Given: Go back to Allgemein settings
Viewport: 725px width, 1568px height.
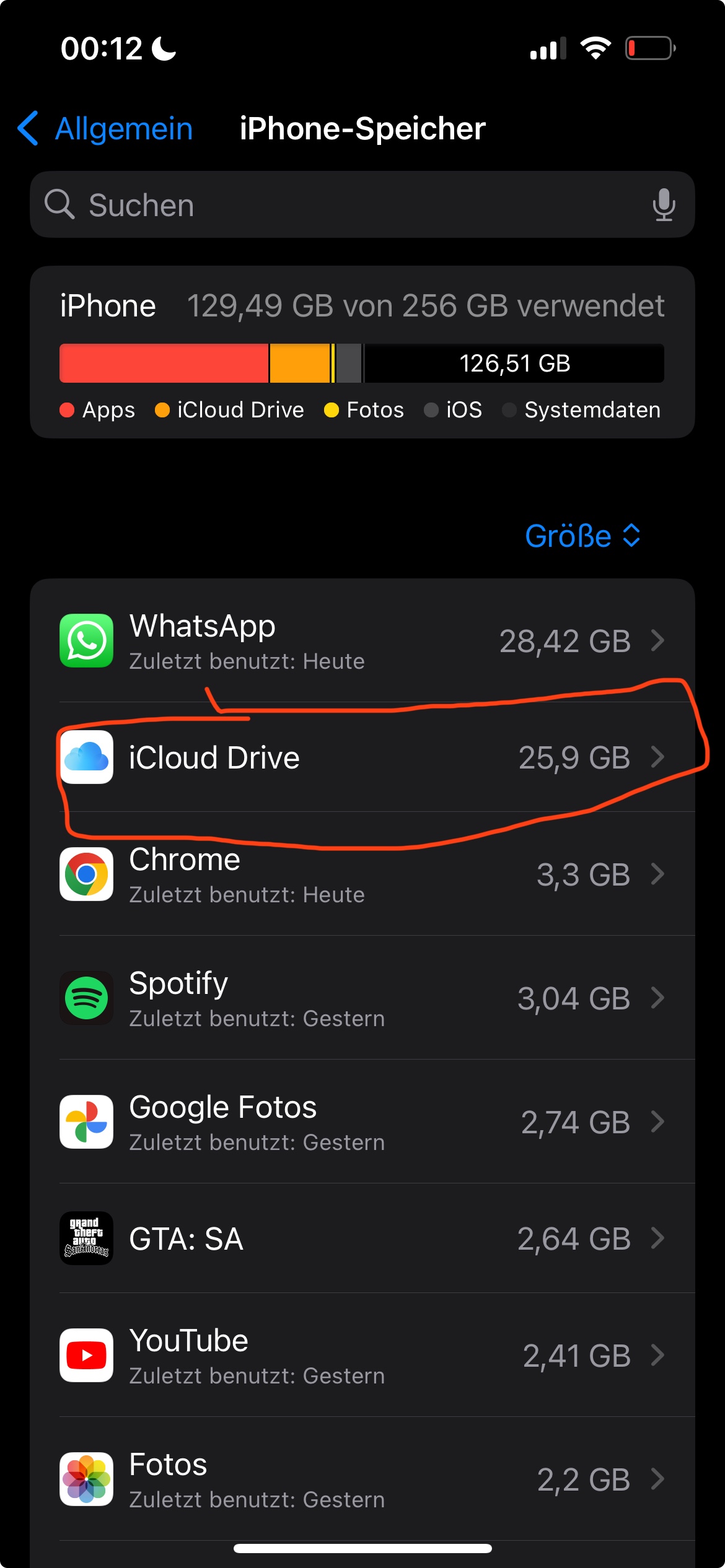Looking at the screenshot, I should pyautogui.click(x=105, y=129).
